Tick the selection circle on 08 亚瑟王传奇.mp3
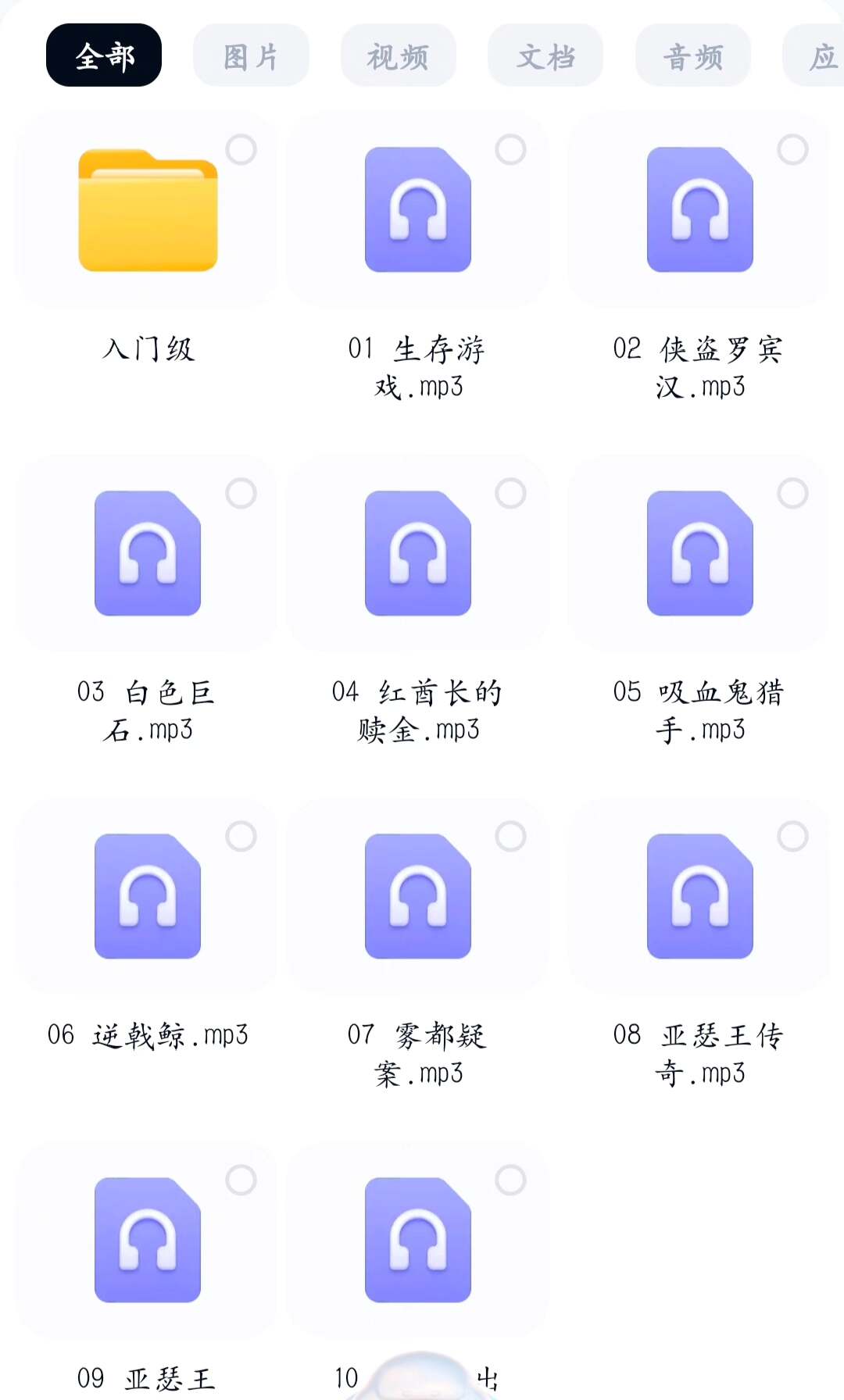Viewport: 844px width, 1400px height. pyautogui.click(x=792, y=837)
